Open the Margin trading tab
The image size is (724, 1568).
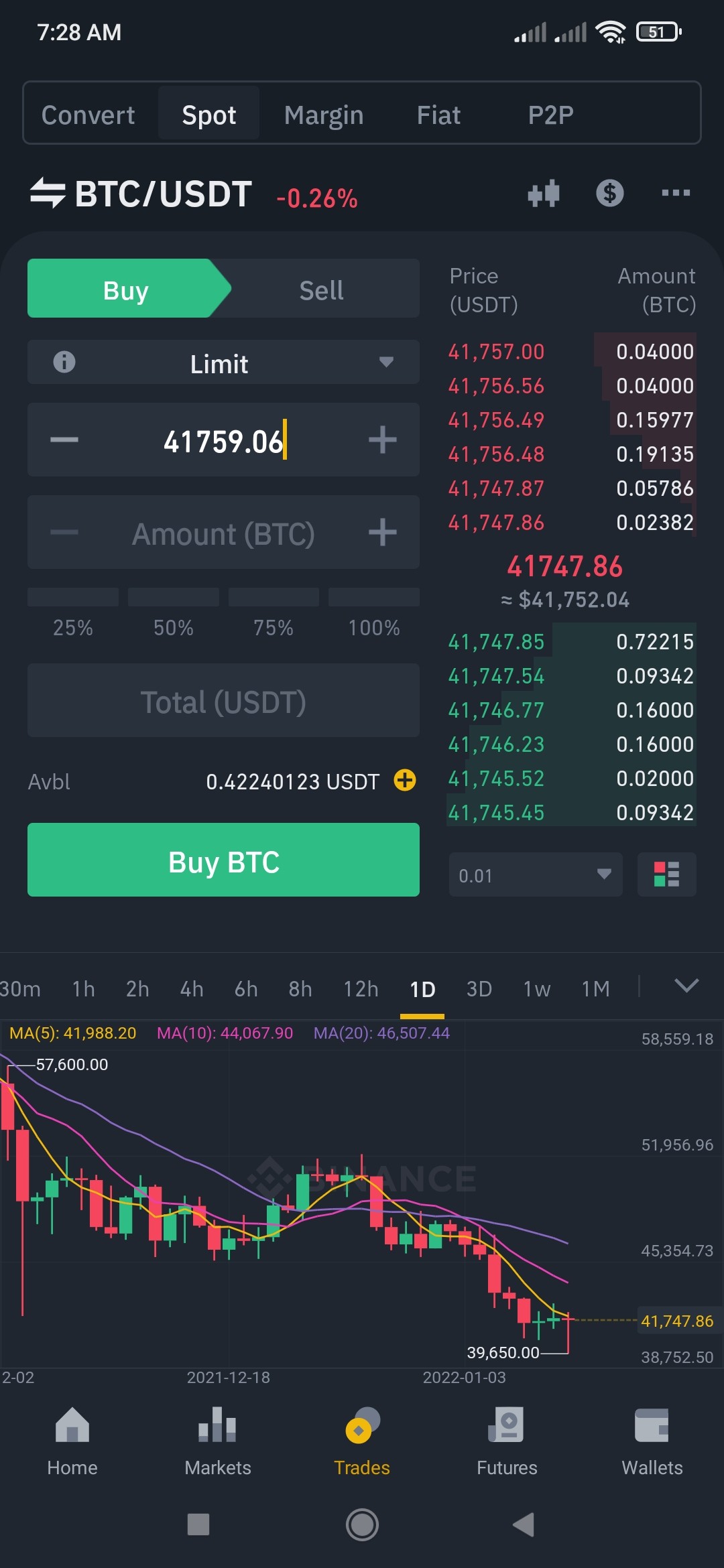(324, 115)
